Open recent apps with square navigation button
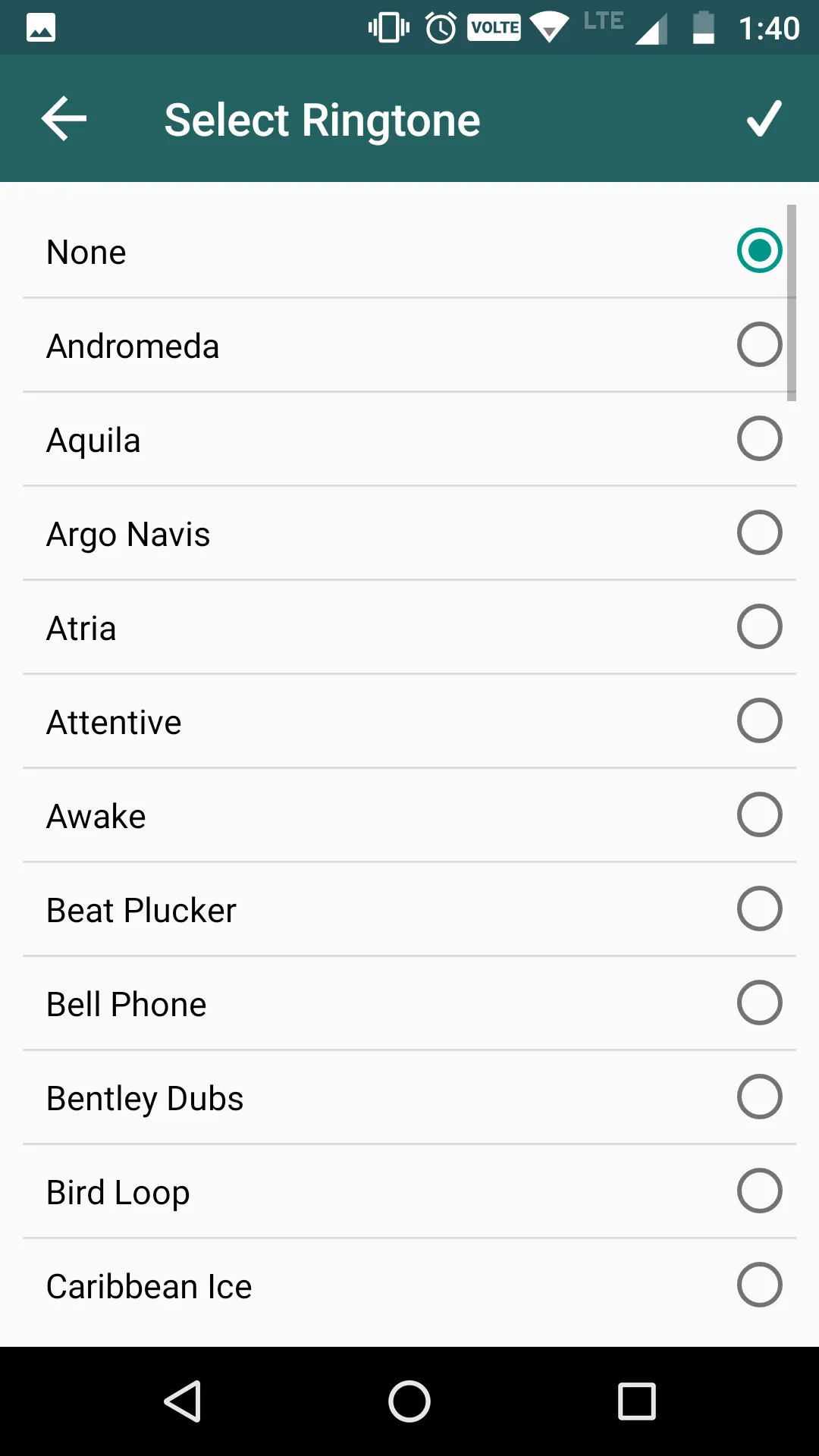This screenshot has height=1456, width=819. pos(635,1401)
